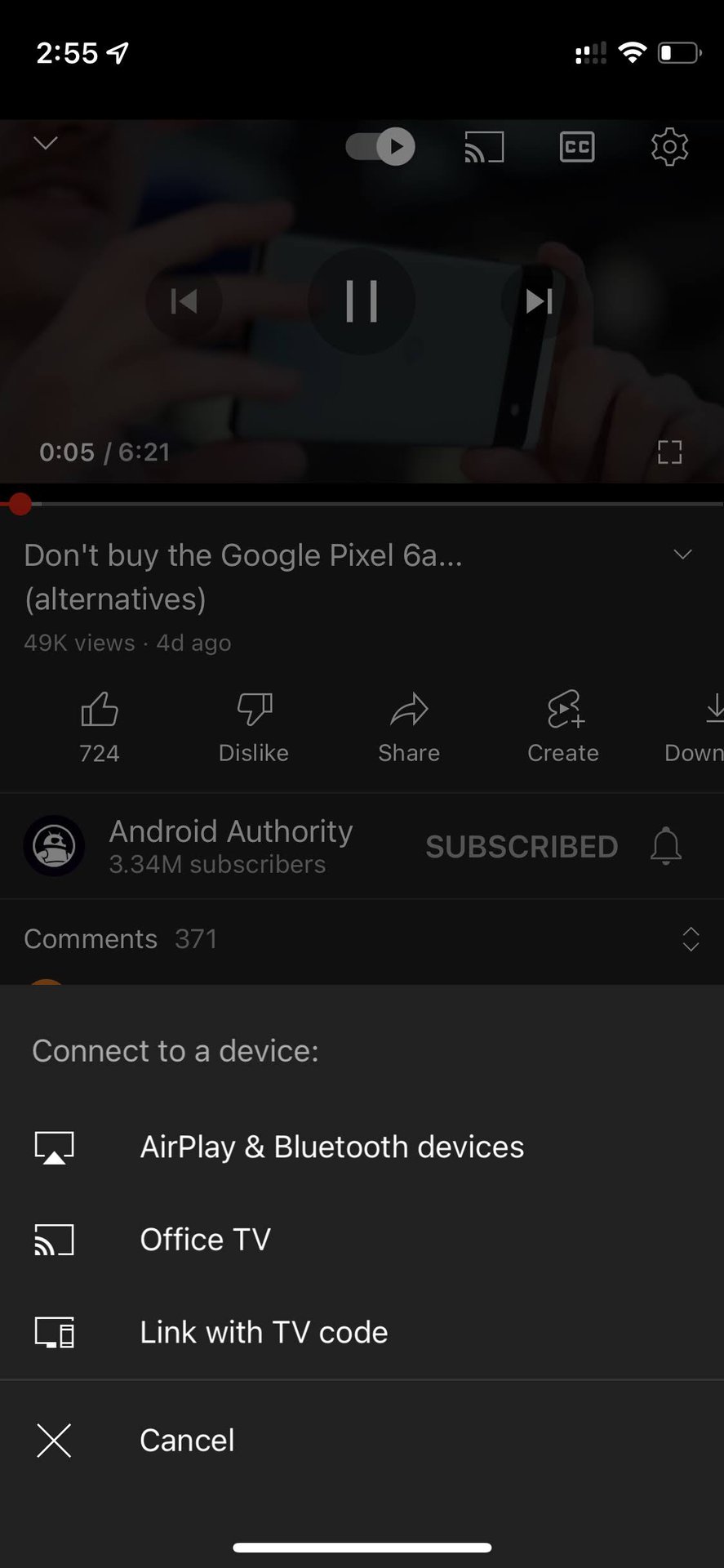
Task: Turn on closed captions
Action: point(577,147)
